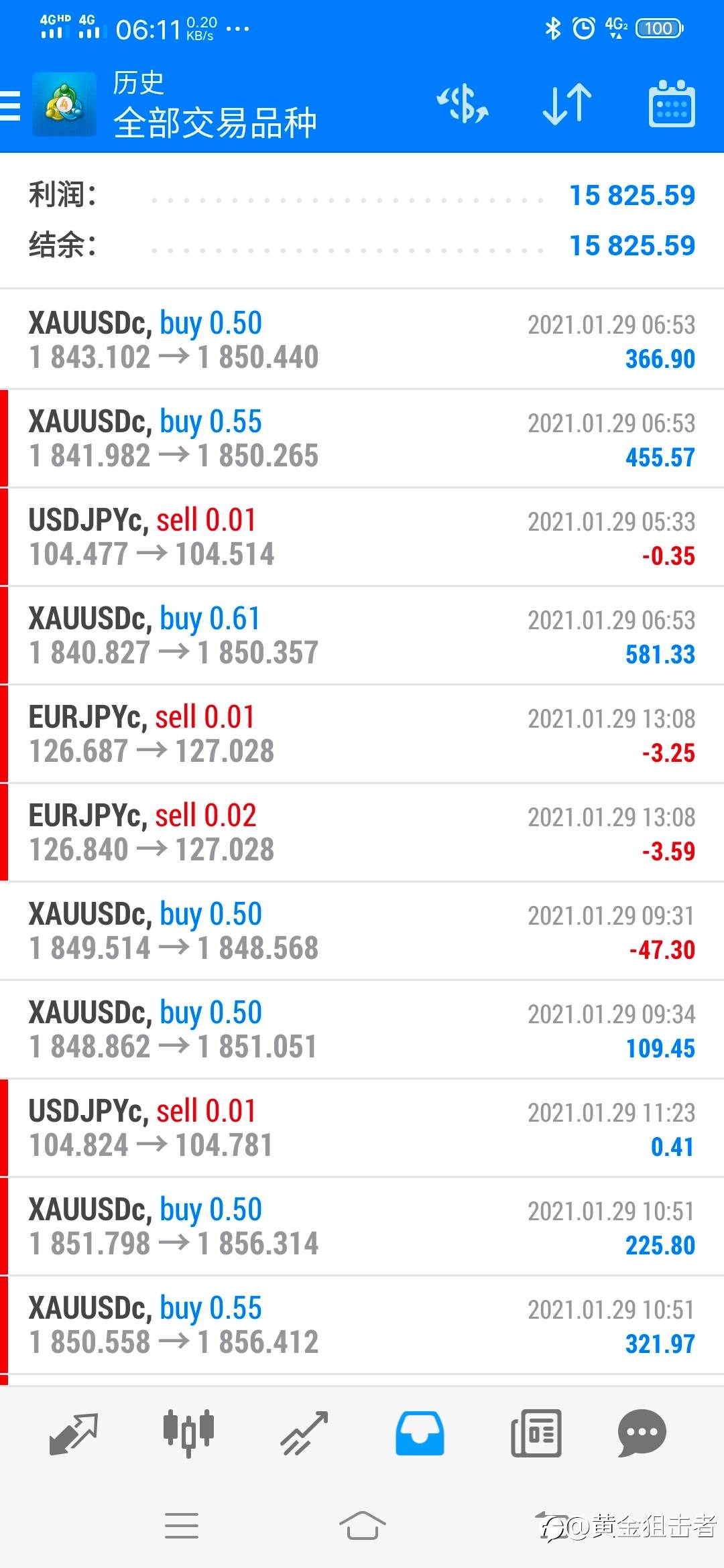This screenshot has width=724, height=1568.
Task: Open the chat Messages tab
Action: pyautogui.click(x=642, y=1433)
